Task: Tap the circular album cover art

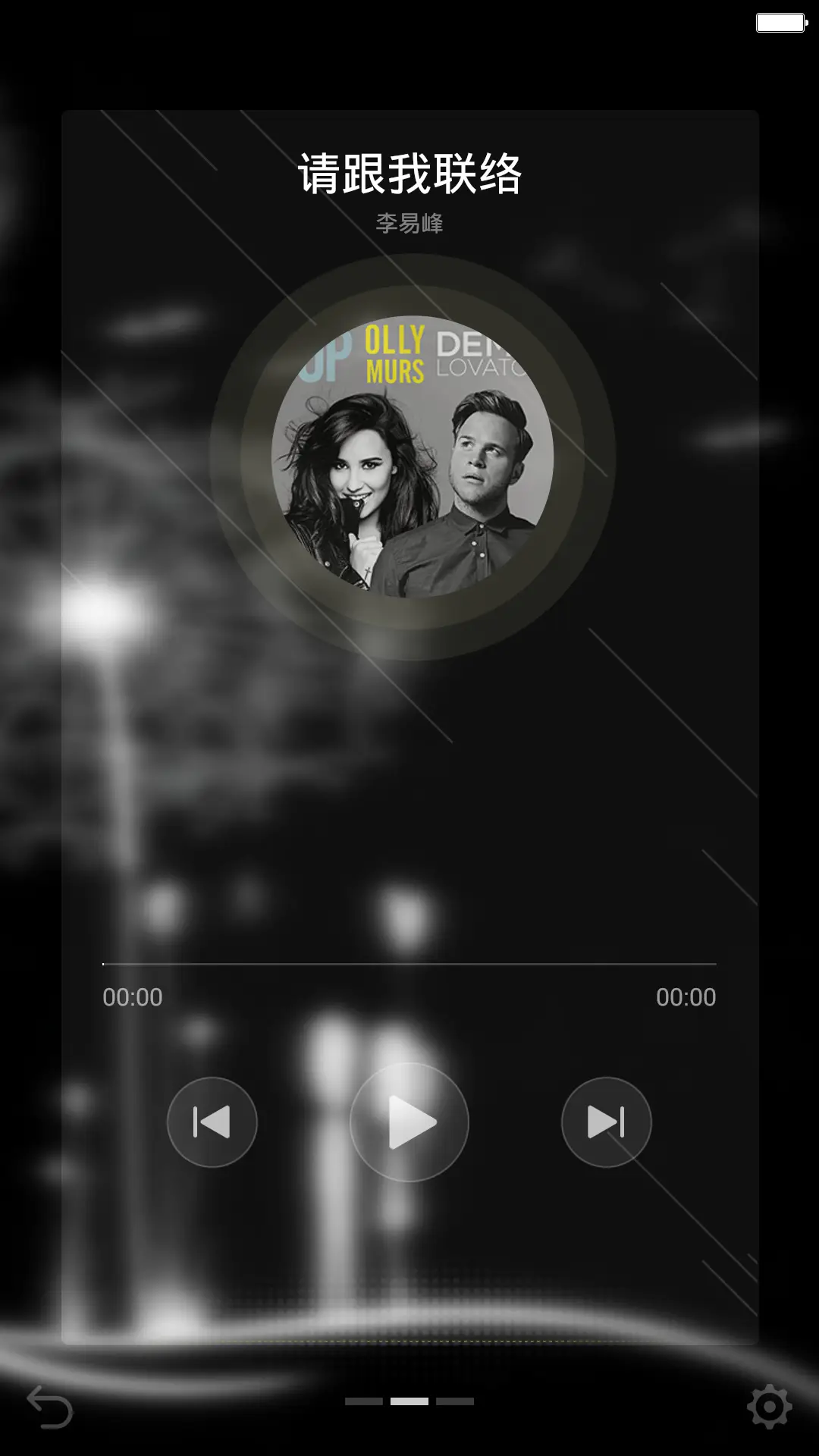Action: pyautogui.click(x=413, y=457)
